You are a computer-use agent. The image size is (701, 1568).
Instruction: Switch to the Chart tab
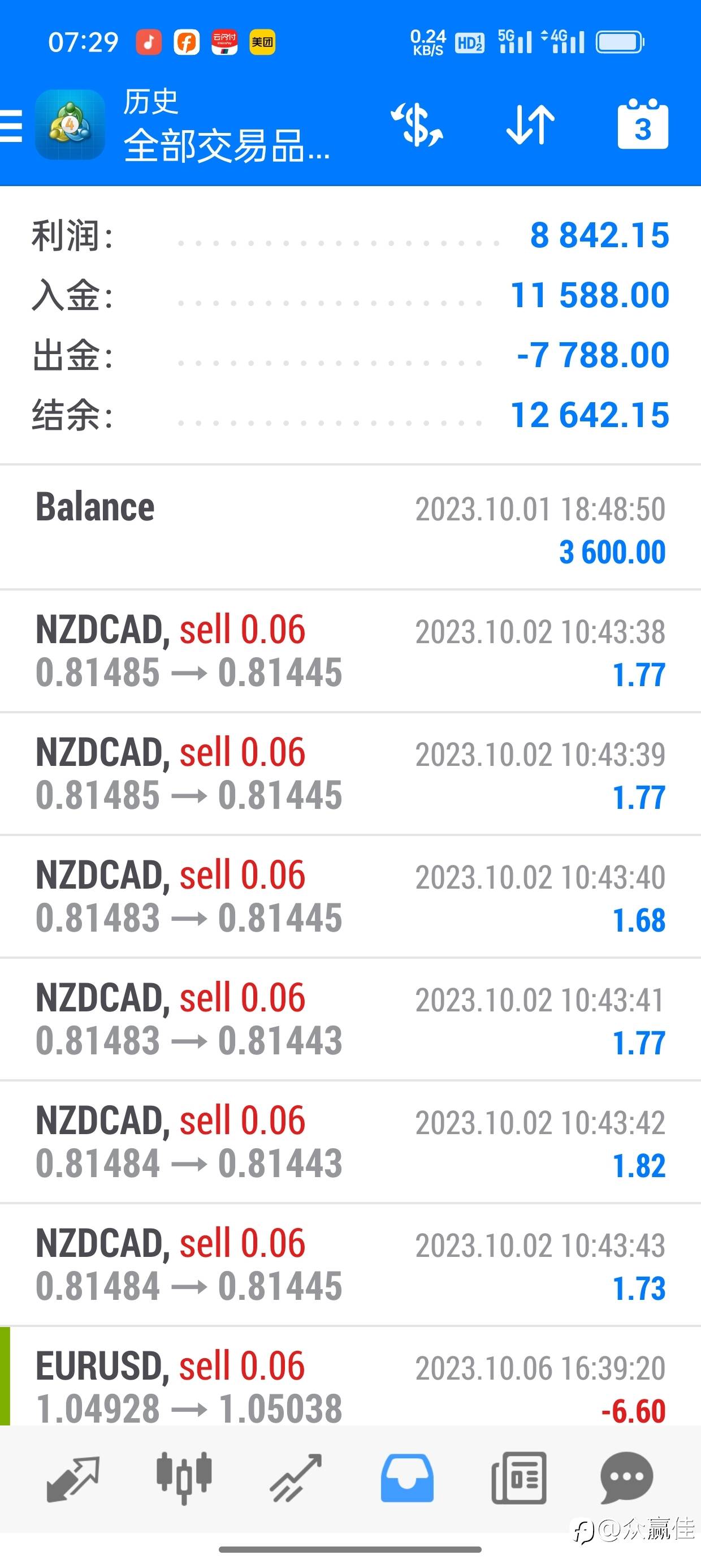tap(184, 1478)
